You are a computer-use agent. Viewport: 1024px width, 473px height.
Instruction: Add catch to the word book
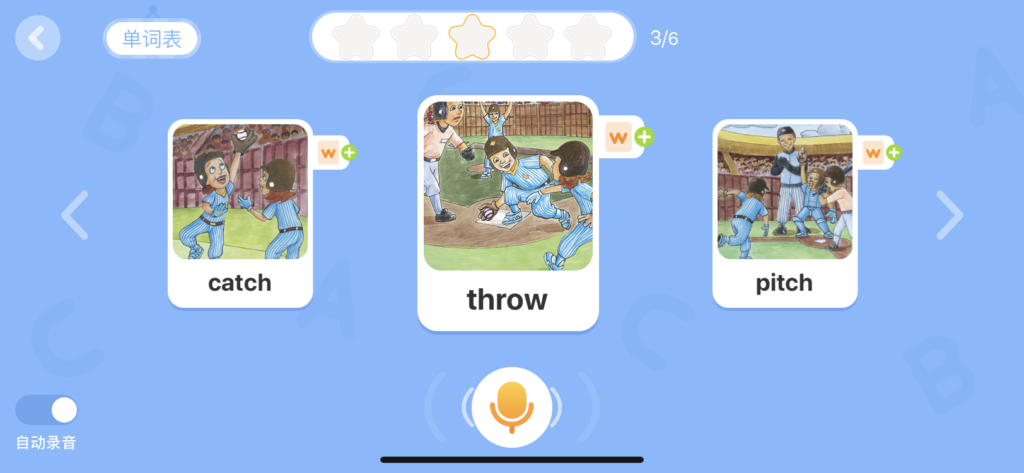point(337,152)
